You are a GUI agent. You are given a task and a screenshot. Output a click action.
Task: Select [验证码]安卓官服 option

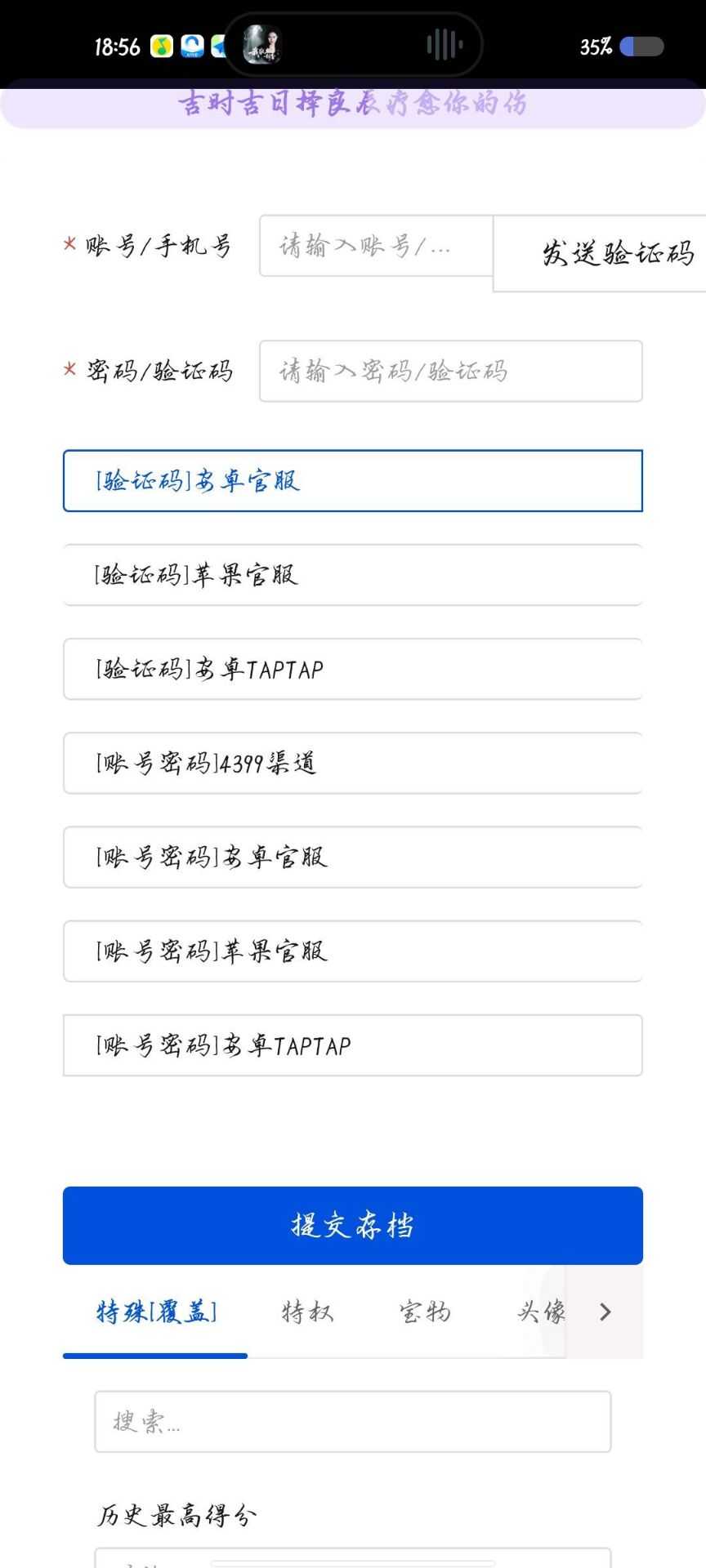352,481
